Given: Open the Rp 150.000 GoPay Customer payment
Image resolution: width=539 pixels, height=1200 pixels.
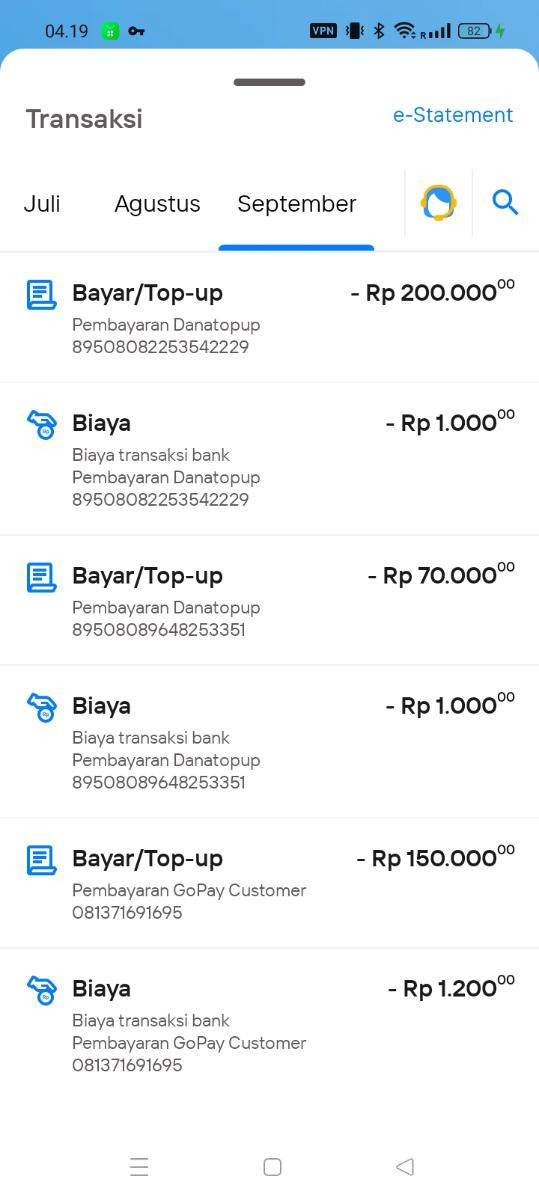Looking at the screenshot, I should pos(270,883).
